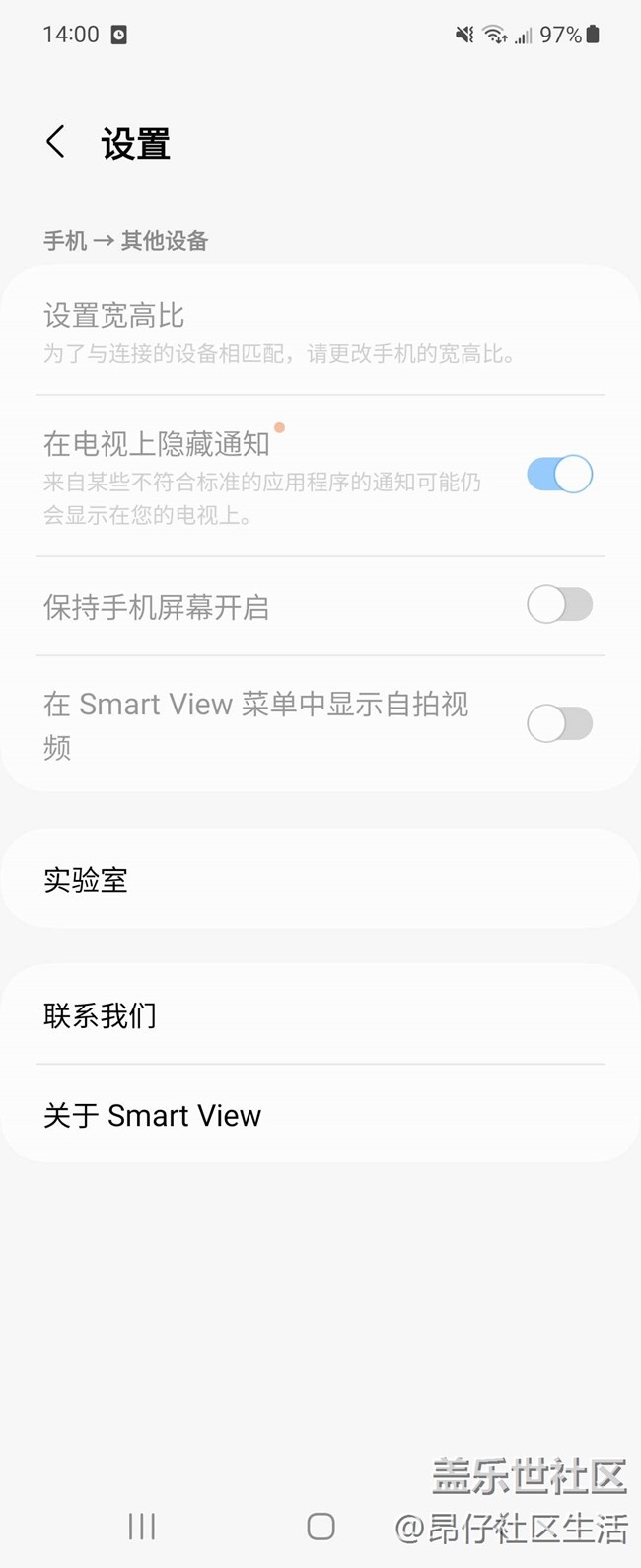Enable 保持手机屏幕开启 switch

pyautogui.click(x=559, y=605)
